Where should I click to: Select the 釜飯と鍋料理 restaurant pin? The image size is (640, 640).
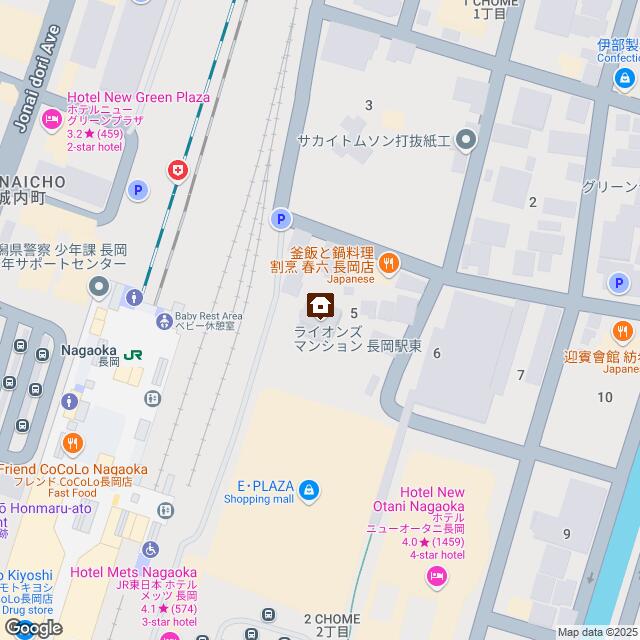click(x=389, y=264)
